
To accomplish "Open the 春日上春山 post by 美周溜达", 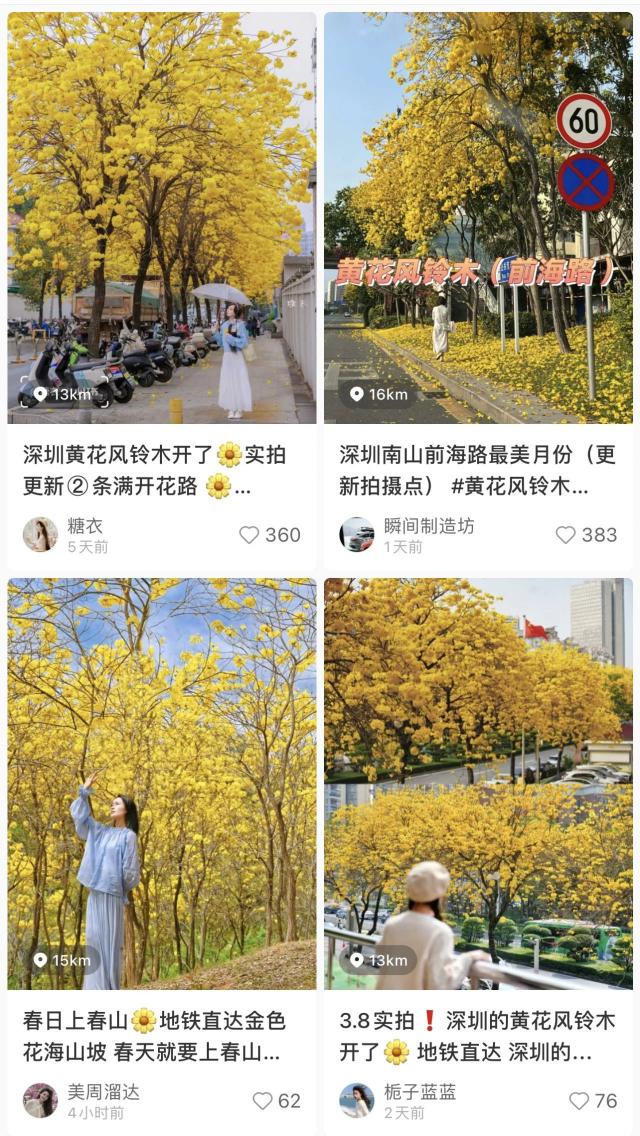I will pyautogui.click(x=161, y=784).
